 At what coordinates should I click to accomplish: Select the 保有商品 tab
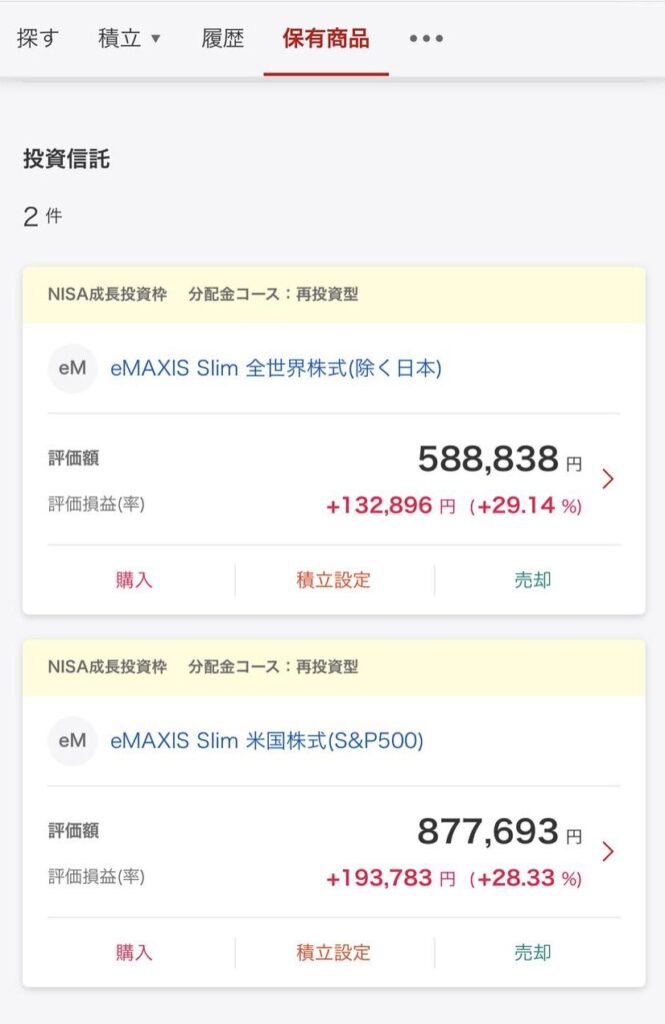326,39
